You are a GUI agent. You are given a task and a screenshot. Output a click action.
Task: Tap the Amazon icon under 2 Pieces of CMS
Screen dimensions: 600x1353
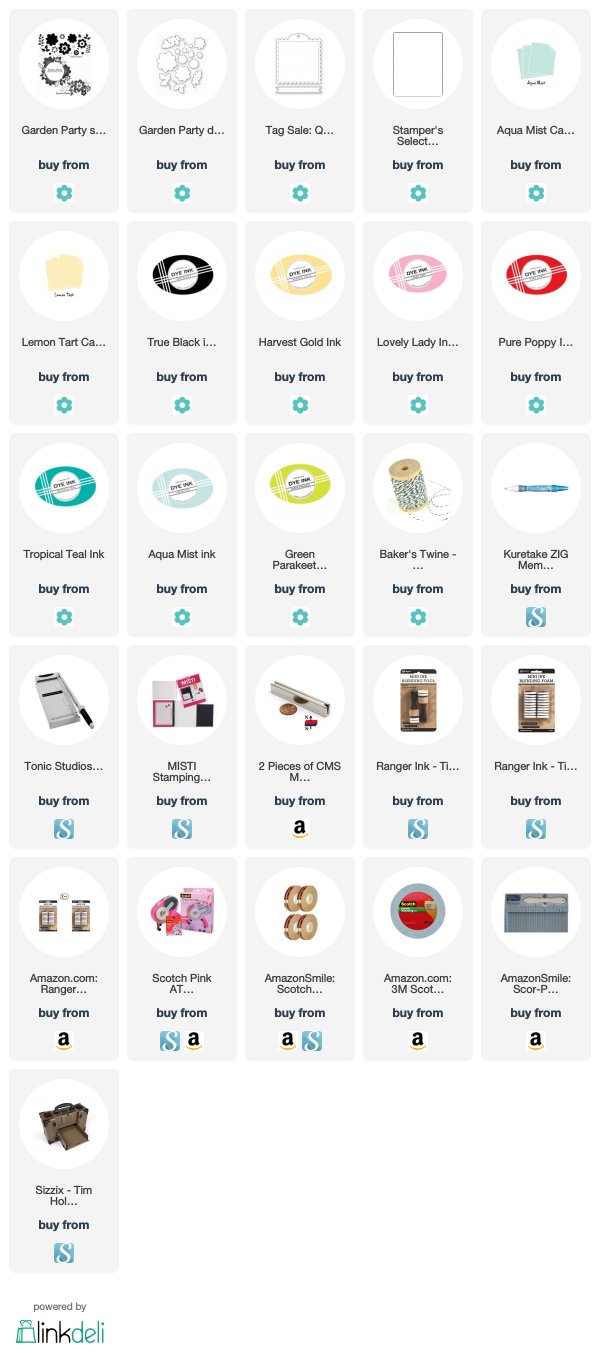click(x=300, y=829)
